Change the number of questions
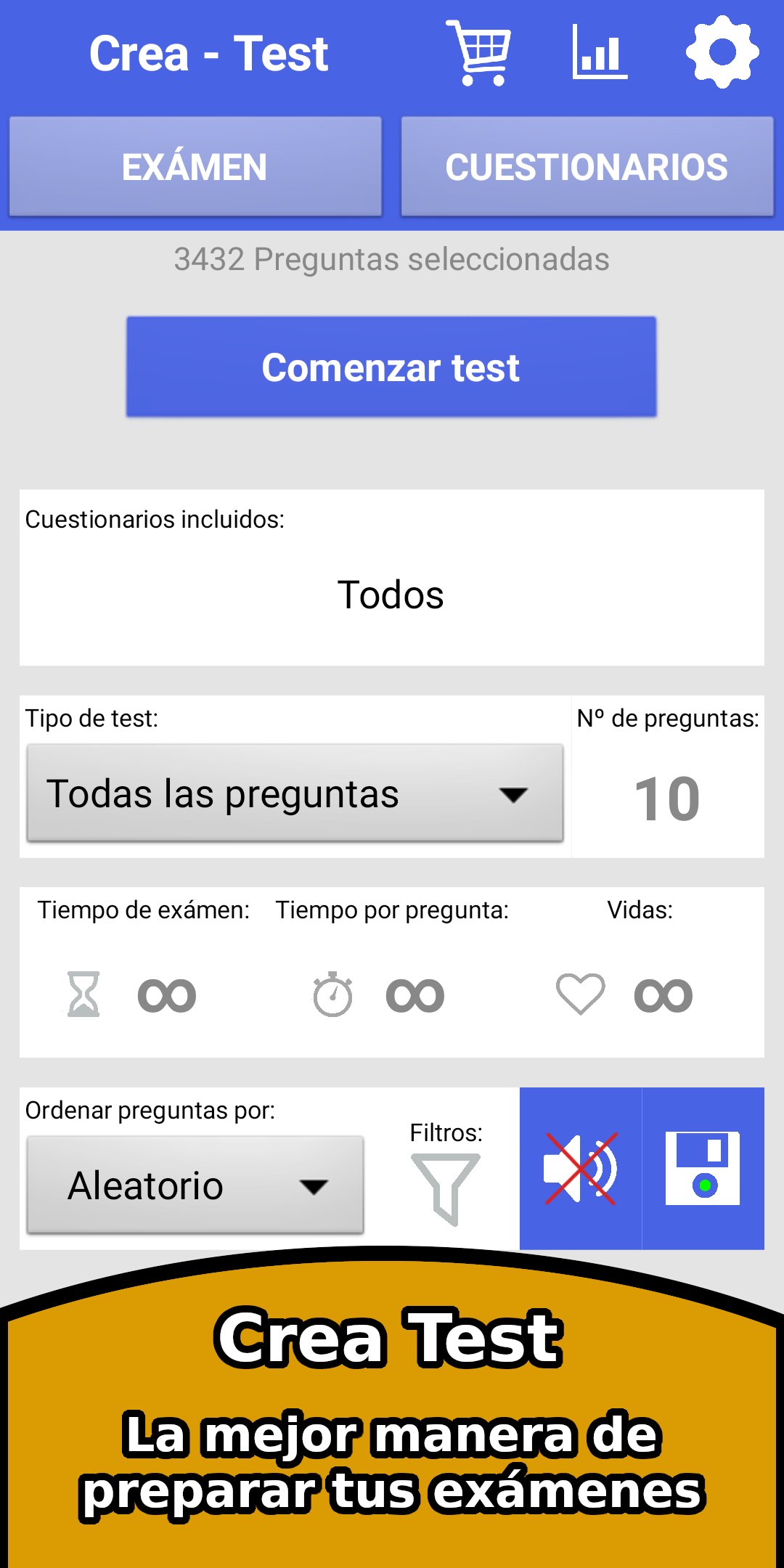 667,799
